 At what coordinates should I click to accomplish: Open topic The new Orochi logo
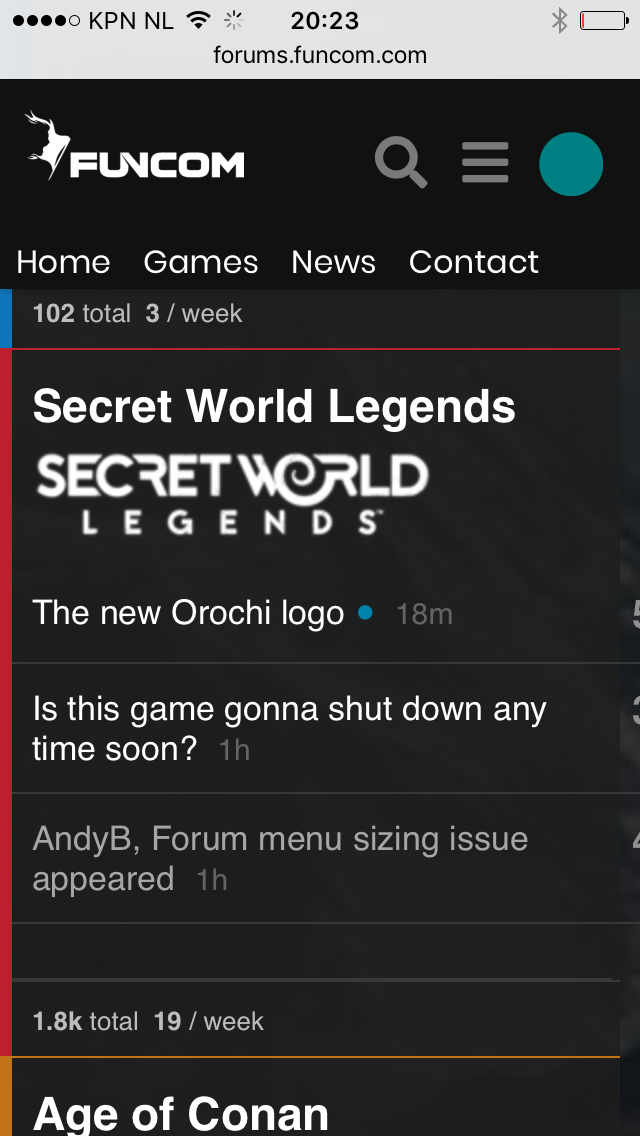(188, 612)
